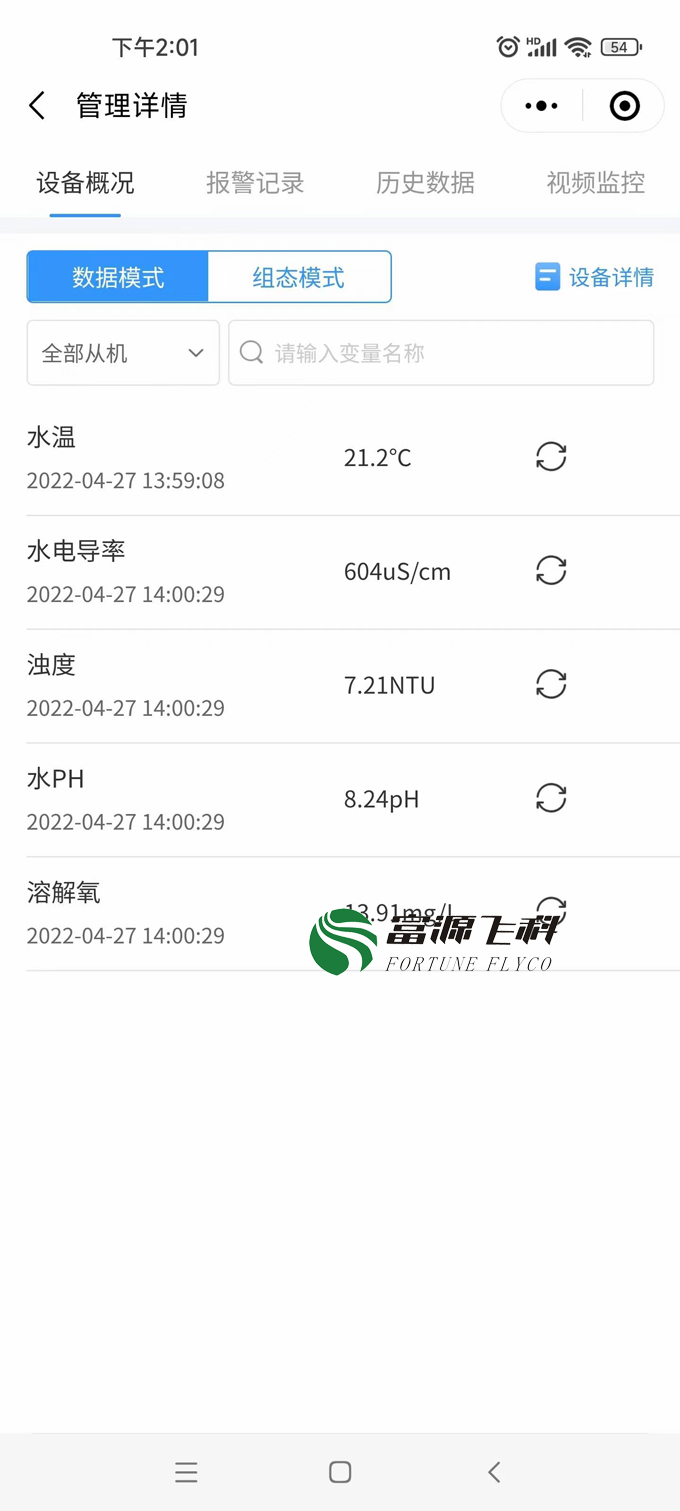
Task: Refresh the 水电导率 value
Action: tap(551, 571)
